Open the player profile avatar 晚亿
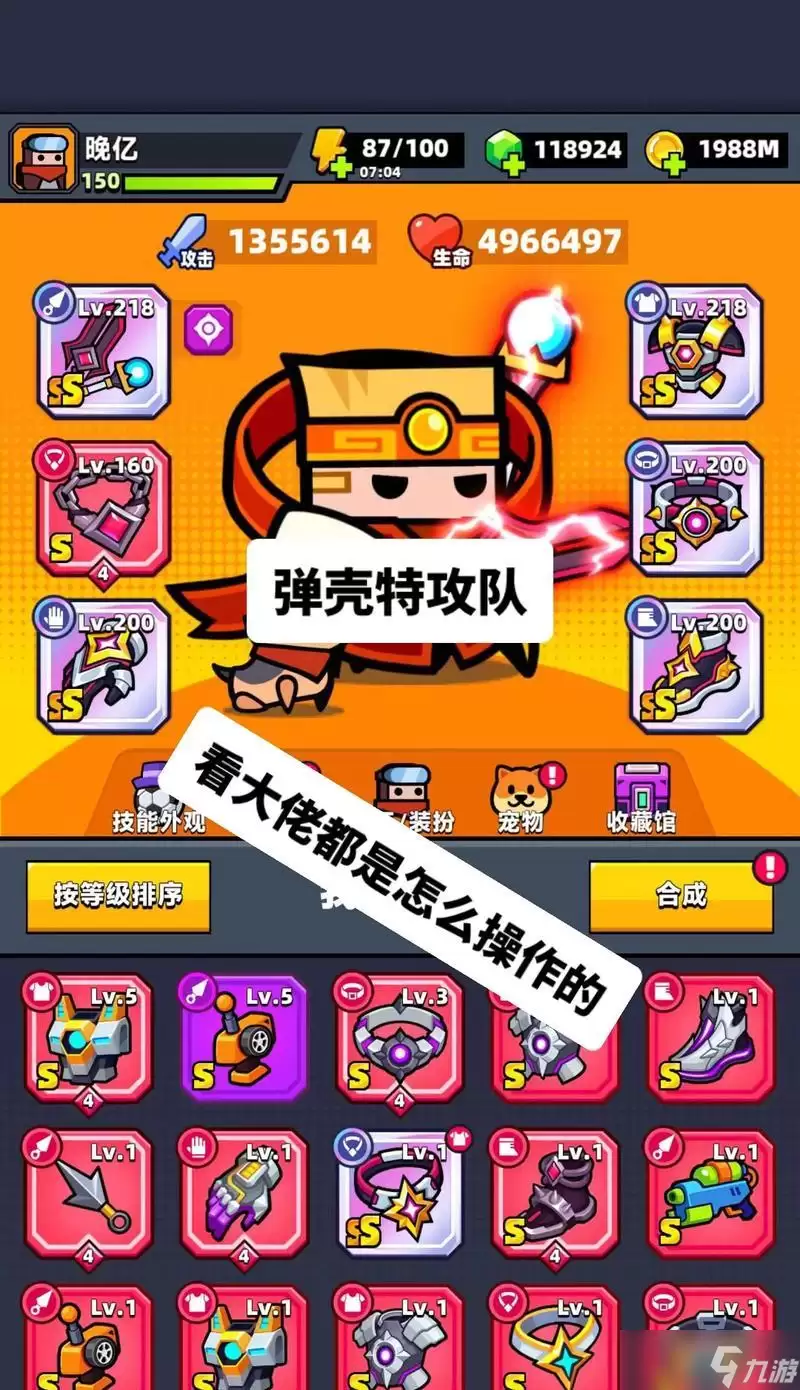Screen dimensions: 800x1390 click(43, 158)
